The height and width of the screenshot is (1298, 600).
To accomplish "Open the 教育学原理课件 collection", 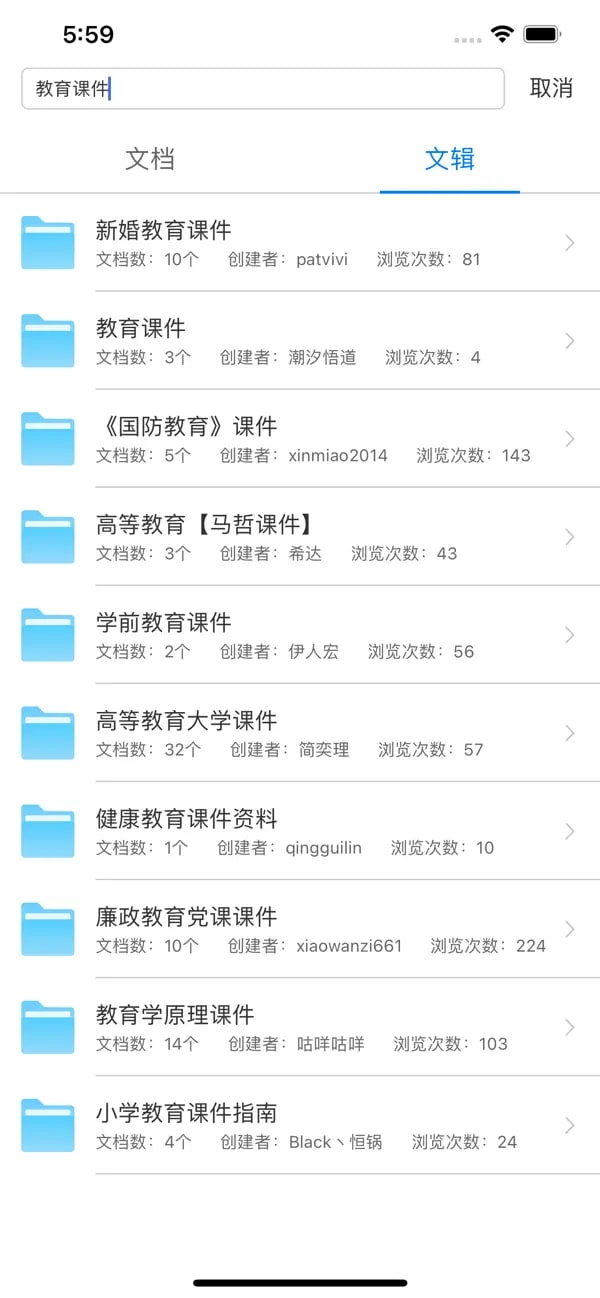I will click(x=300, y=1027).
